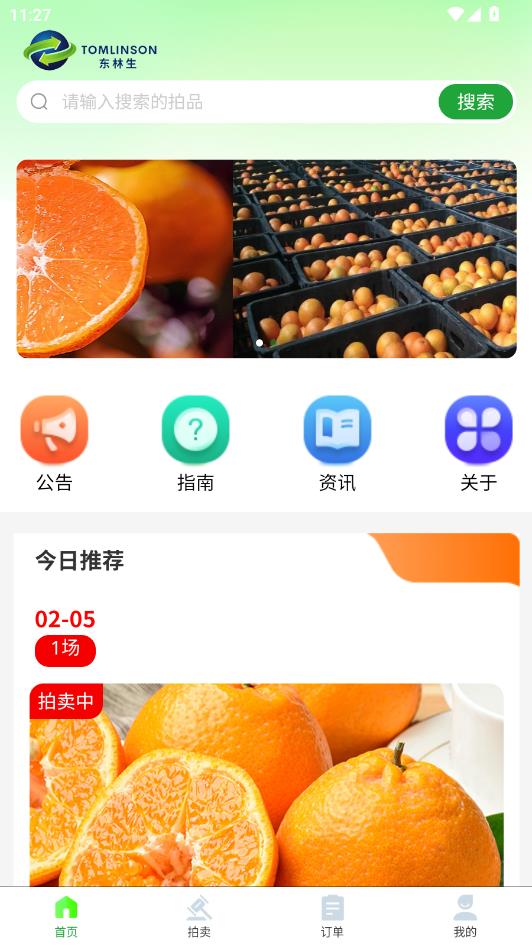
Task: Open the 拍卖中 orange auction card
Action: coord(266,784)
